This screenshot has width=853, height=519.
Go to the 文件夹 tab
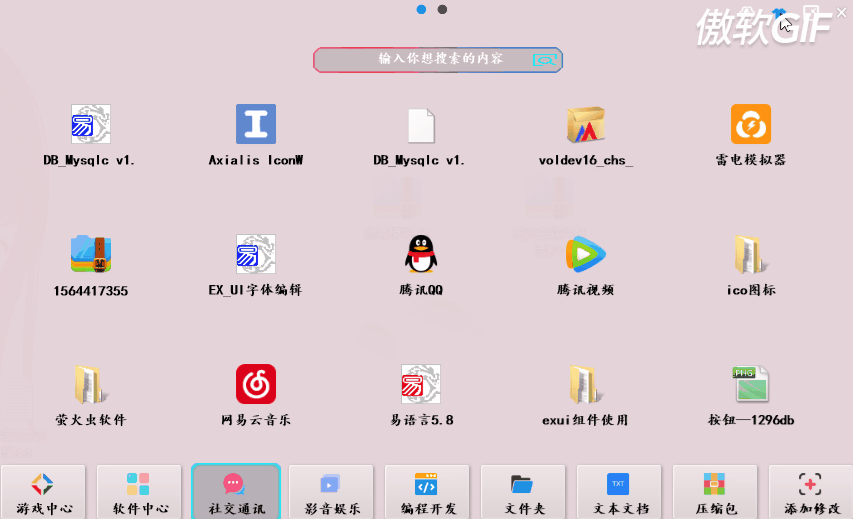click(x=522, y=493)
